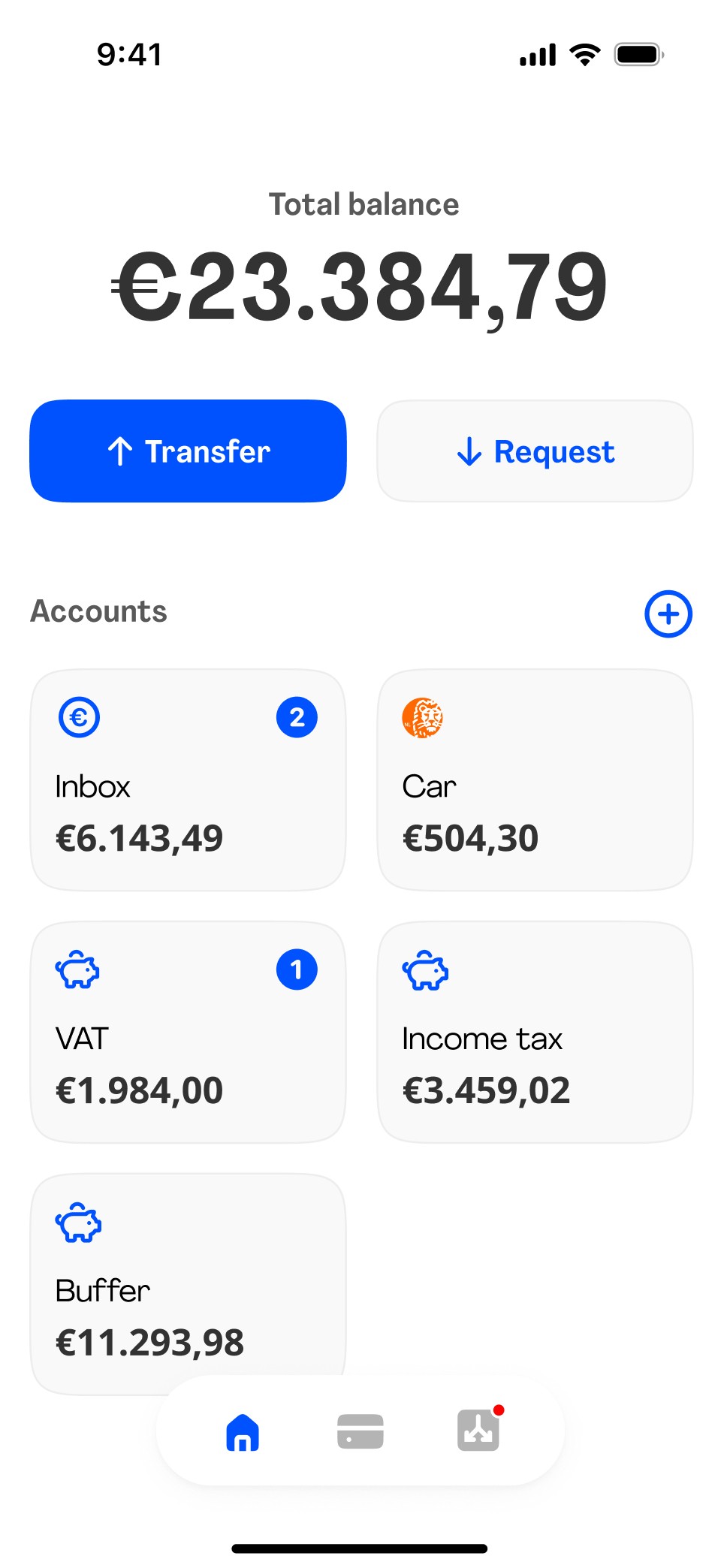Open the VAT account card

tap(188, 1033)
